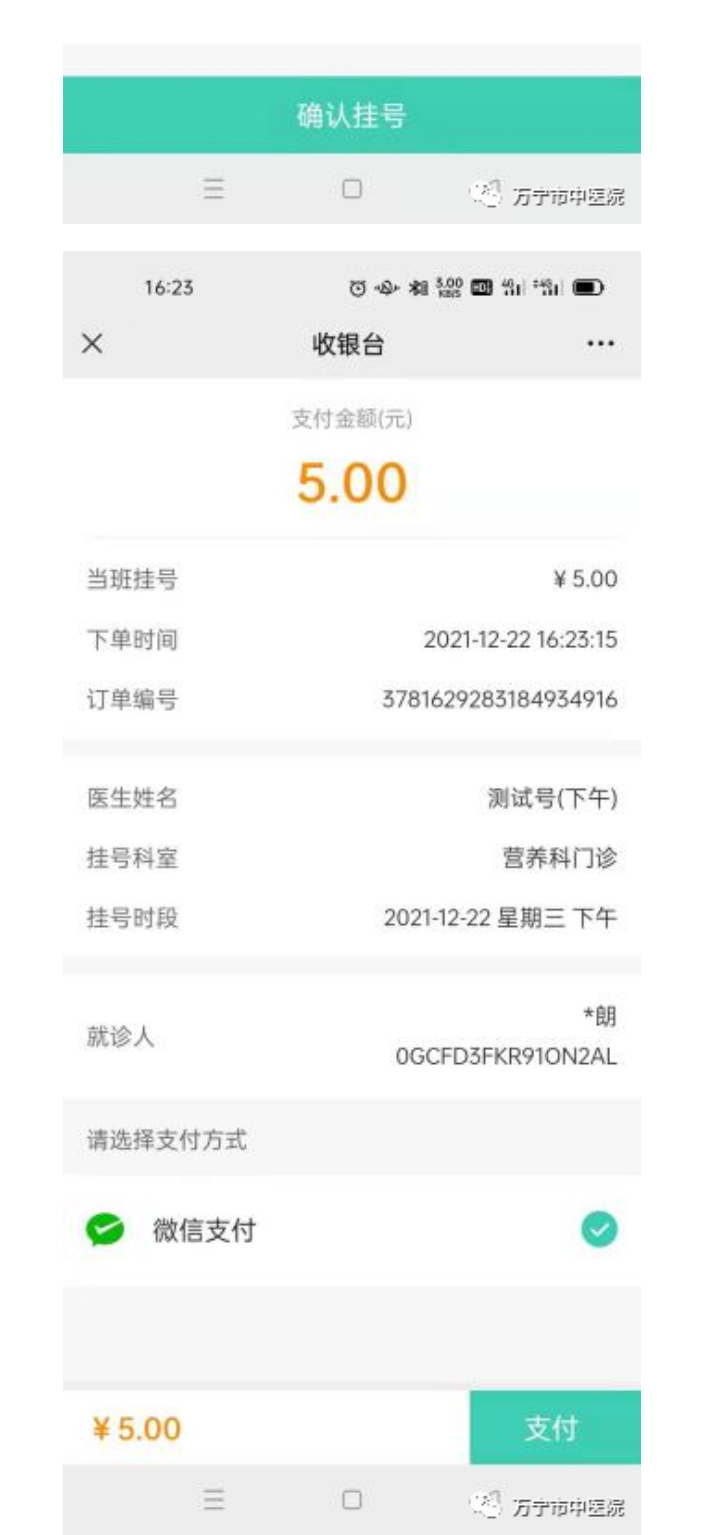The height and width of the screenshot is (1535, 710).
Task: Select 微信支付 as payment method
Action: pos(352,1230)
